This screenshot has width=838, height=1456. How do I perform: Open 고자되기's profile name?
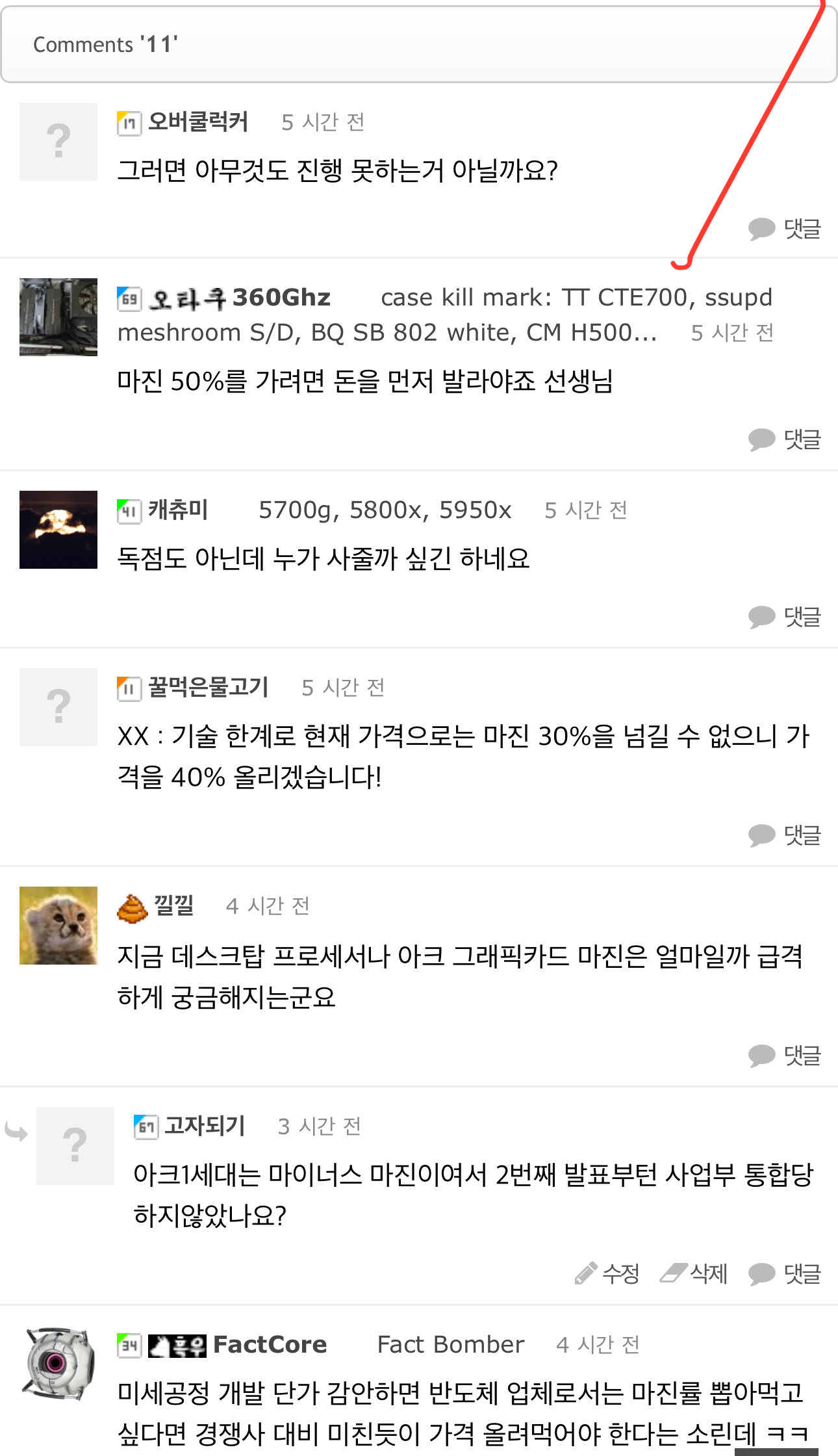(205, 1125)
